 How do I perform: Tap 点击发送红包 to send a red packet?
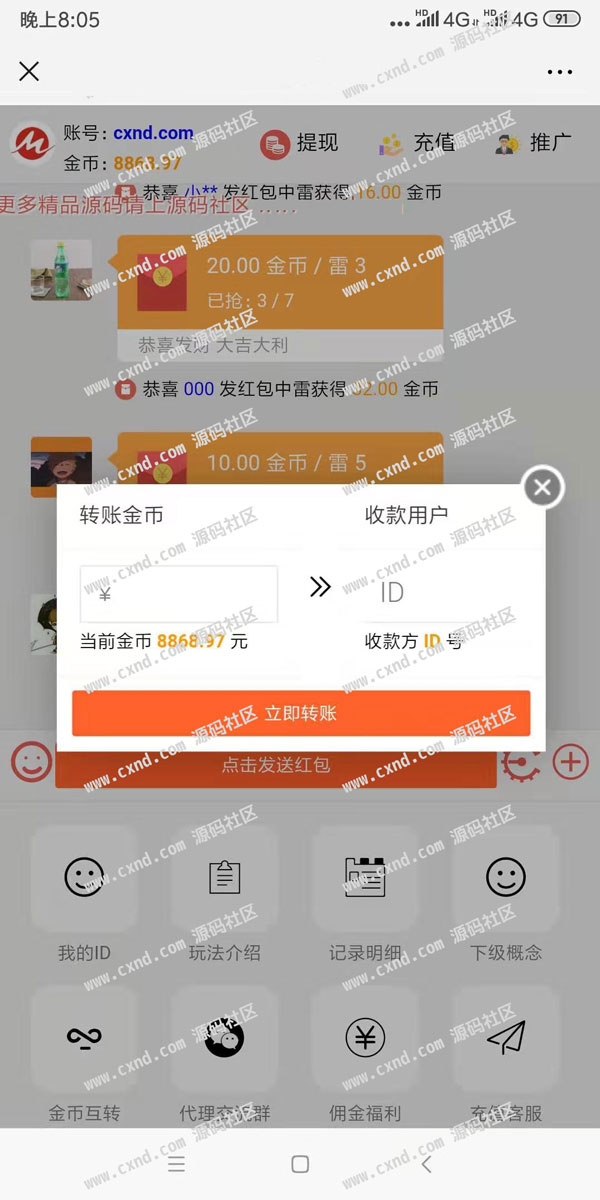pos(275,765)
